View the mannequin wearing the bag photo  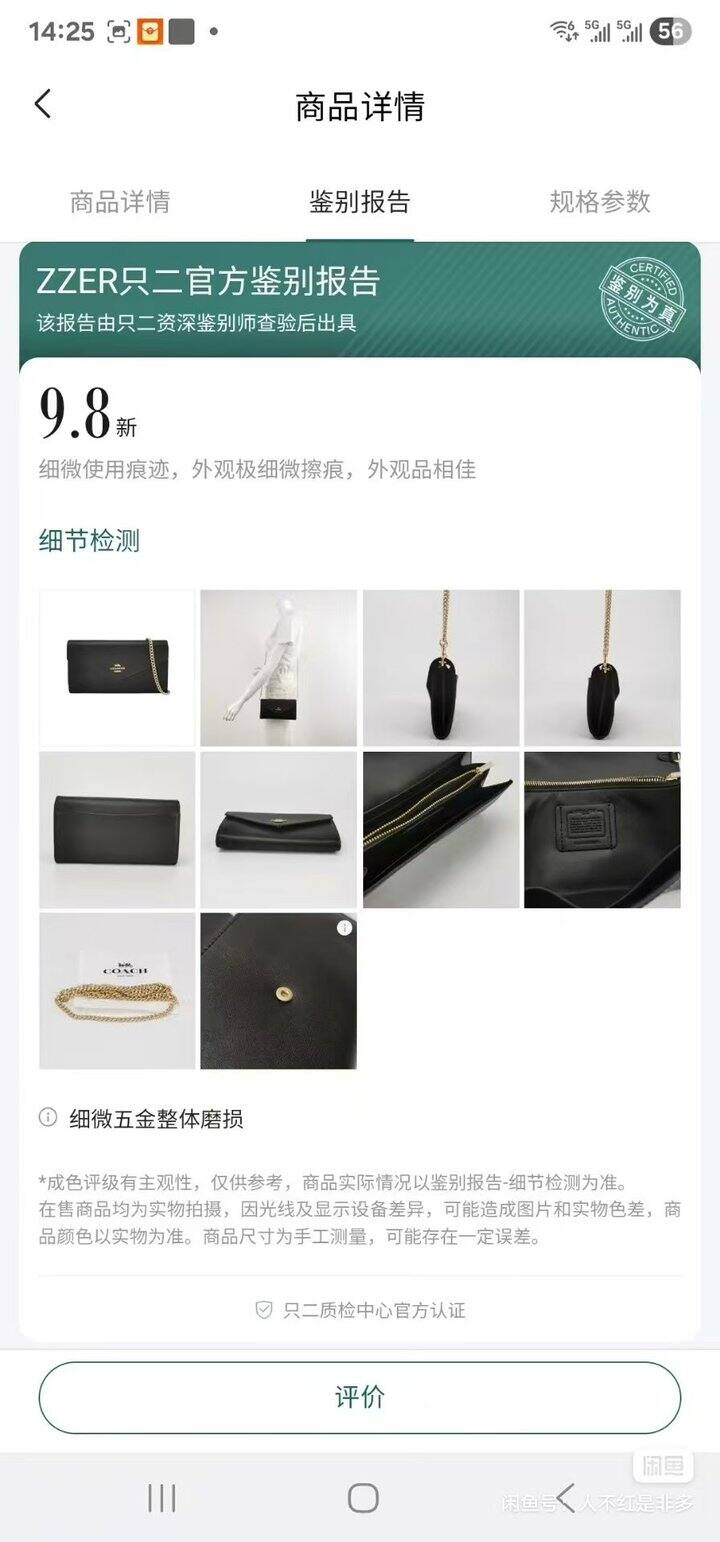click(279, 668)
